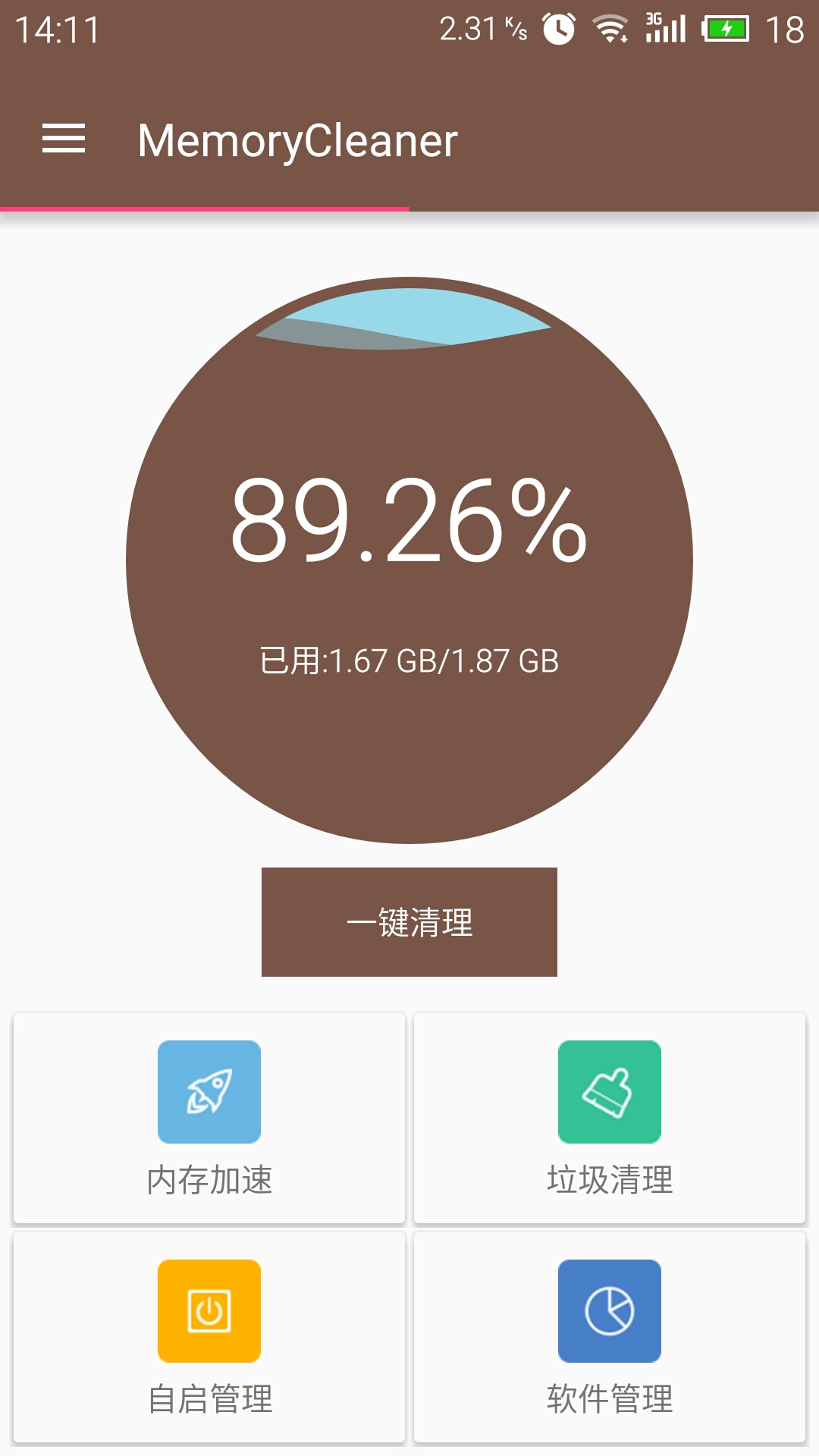Tap the yellow power icon for 自启管理
The image size is (819, 1456).
coord(209,1312)
